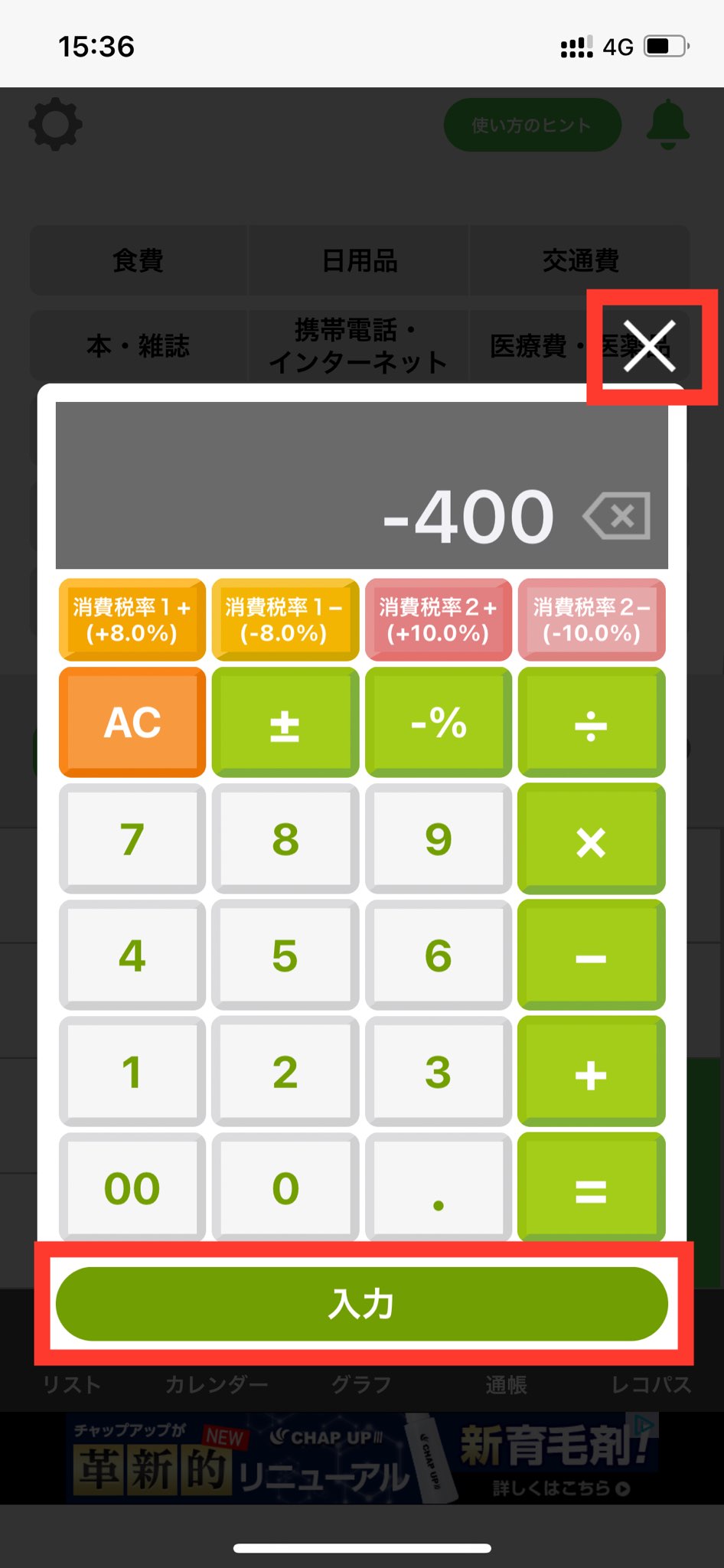Enter digit 5 on the calculator
This screenshot has height=1568, width=724.
[x=285, y=955]
